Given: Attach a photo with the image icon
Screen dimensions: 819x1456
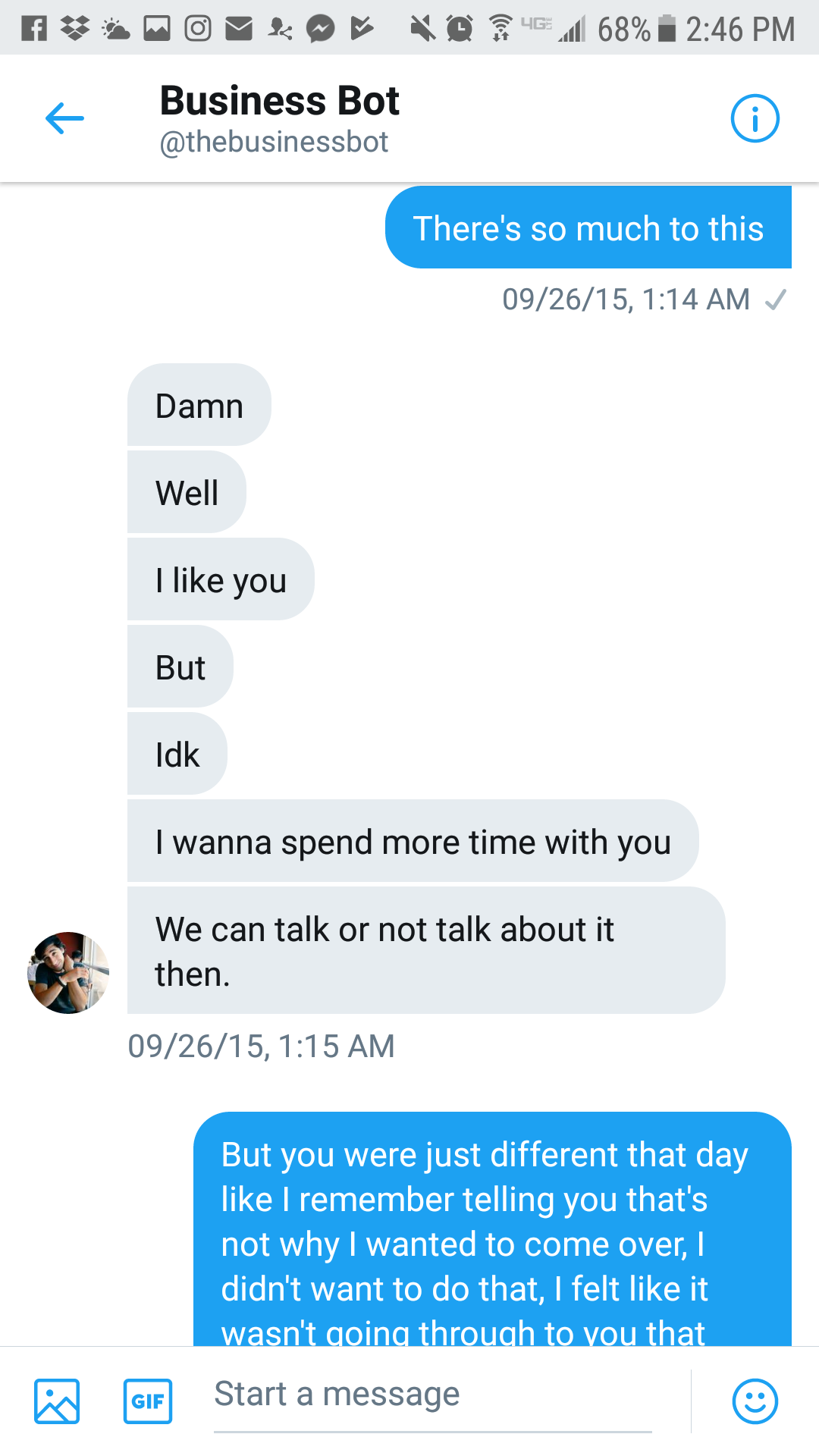Looking at the screenshot, I should coord(57,1401).
